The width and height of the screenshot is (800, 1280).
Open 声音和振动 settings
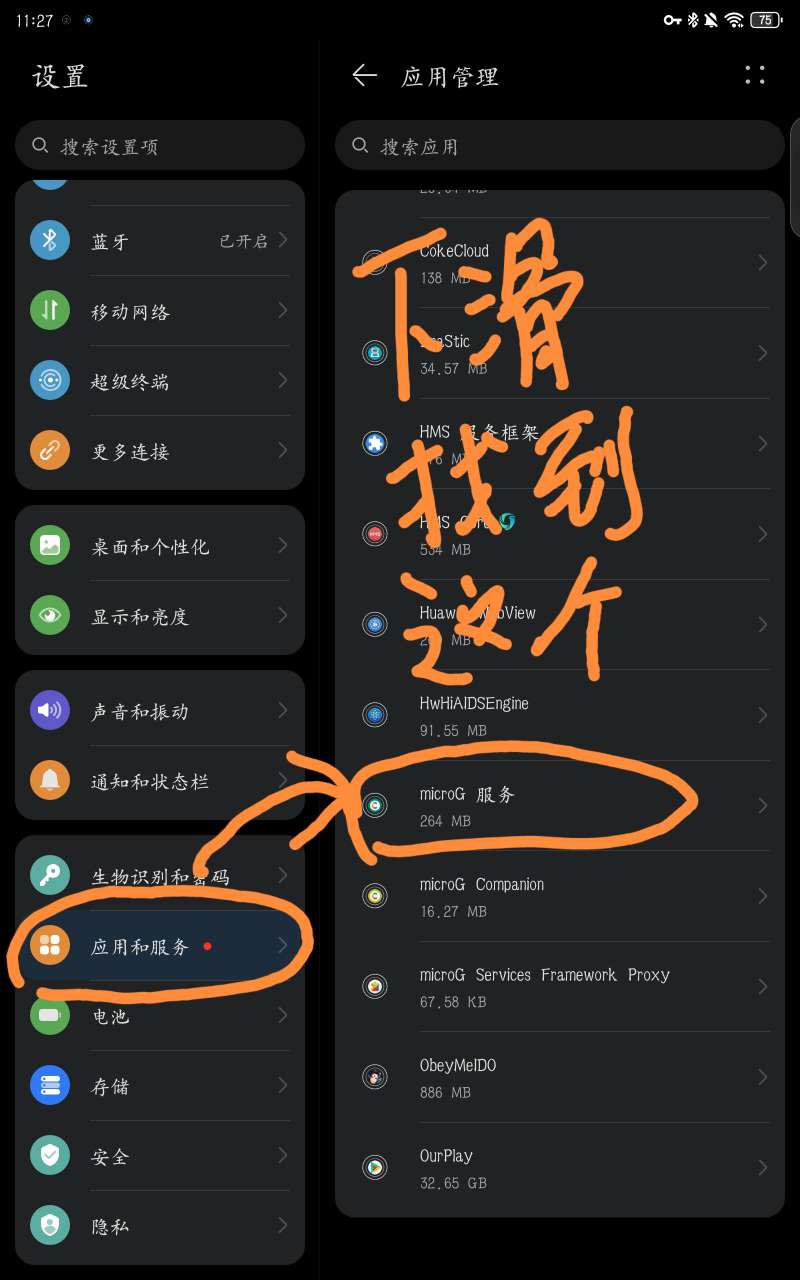pyautogui.click(x=160, y=711)
